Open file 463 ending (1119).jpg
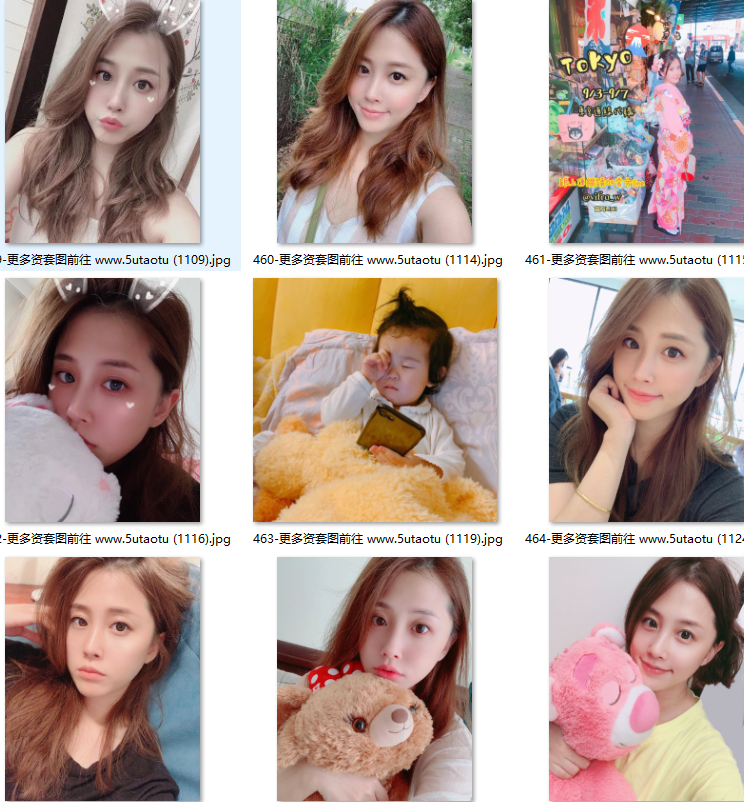This screenshot has width=744, height=802. 374,400
